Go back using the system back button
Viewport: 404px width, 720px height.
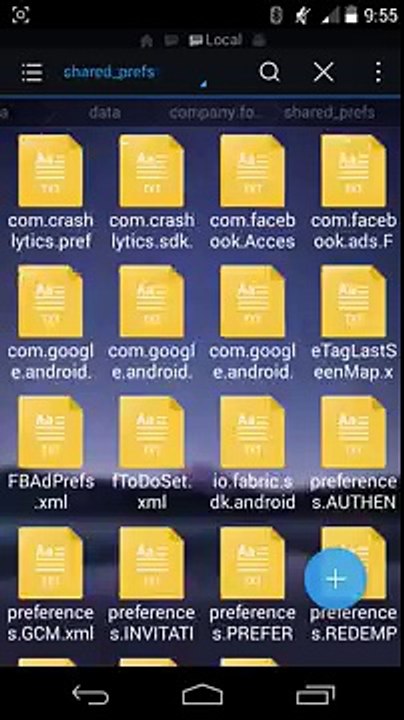tap(90, 694)
